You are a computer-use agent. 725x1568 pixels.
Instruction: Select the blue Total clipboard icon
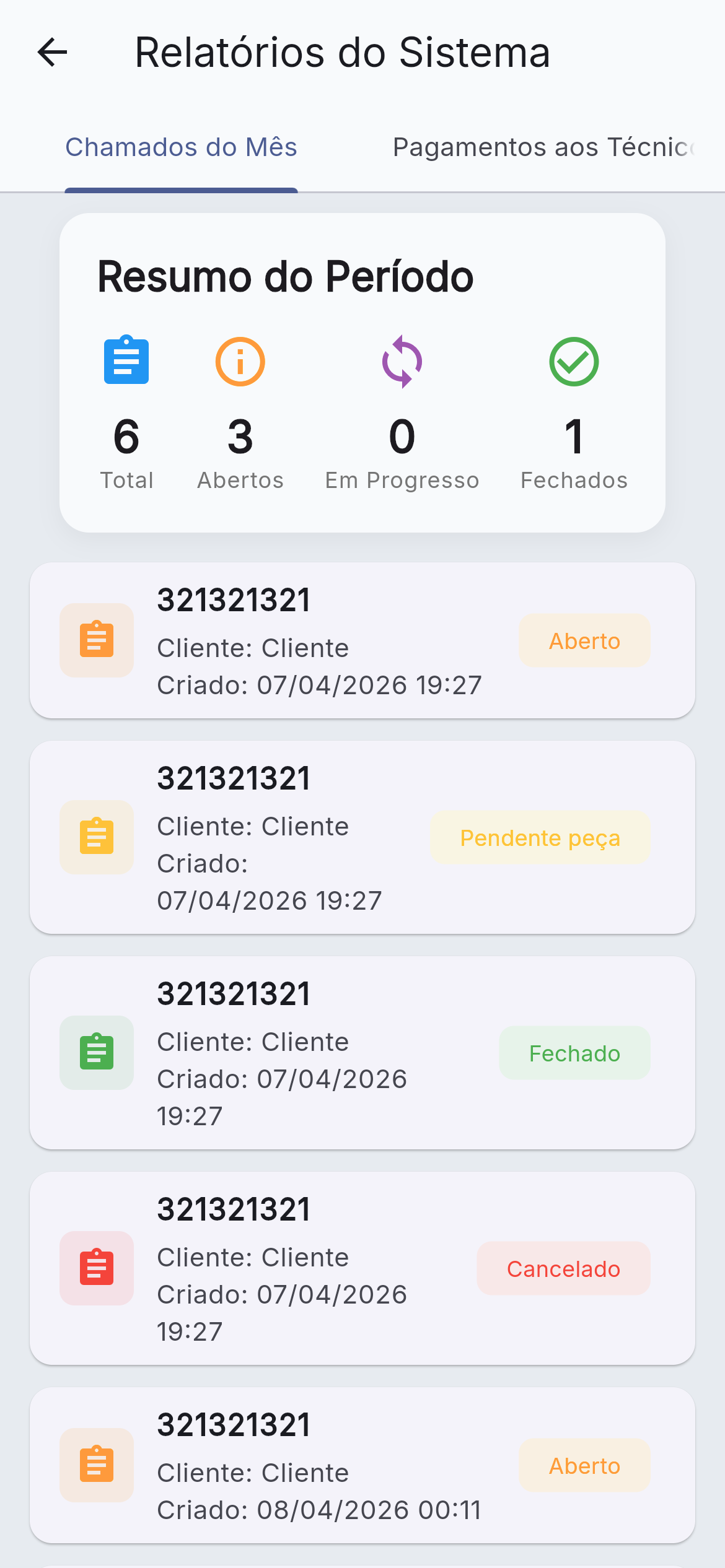(x=126, y=361)
